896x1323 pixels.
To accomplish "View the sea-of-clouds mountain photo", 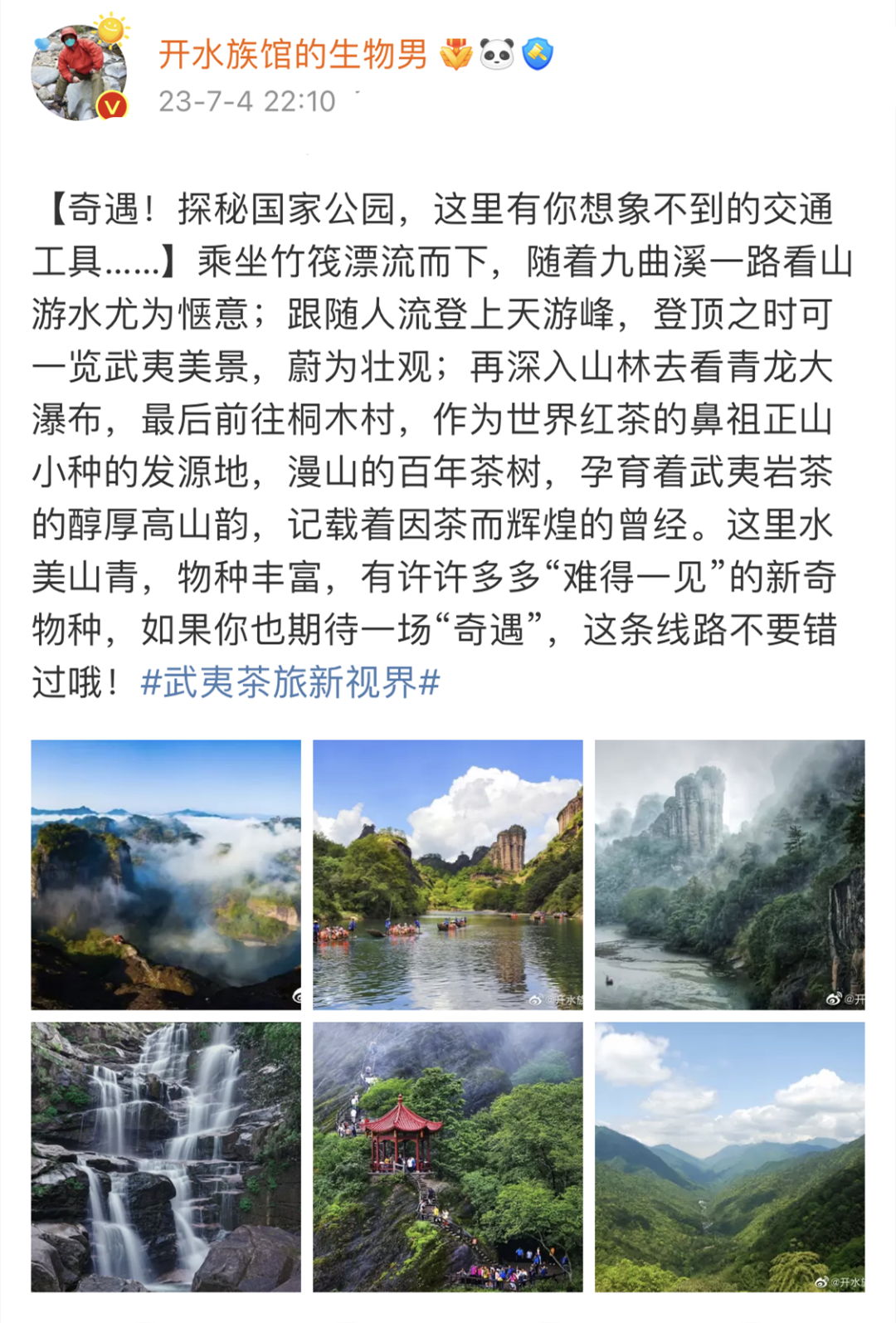I will click(166, 874).
